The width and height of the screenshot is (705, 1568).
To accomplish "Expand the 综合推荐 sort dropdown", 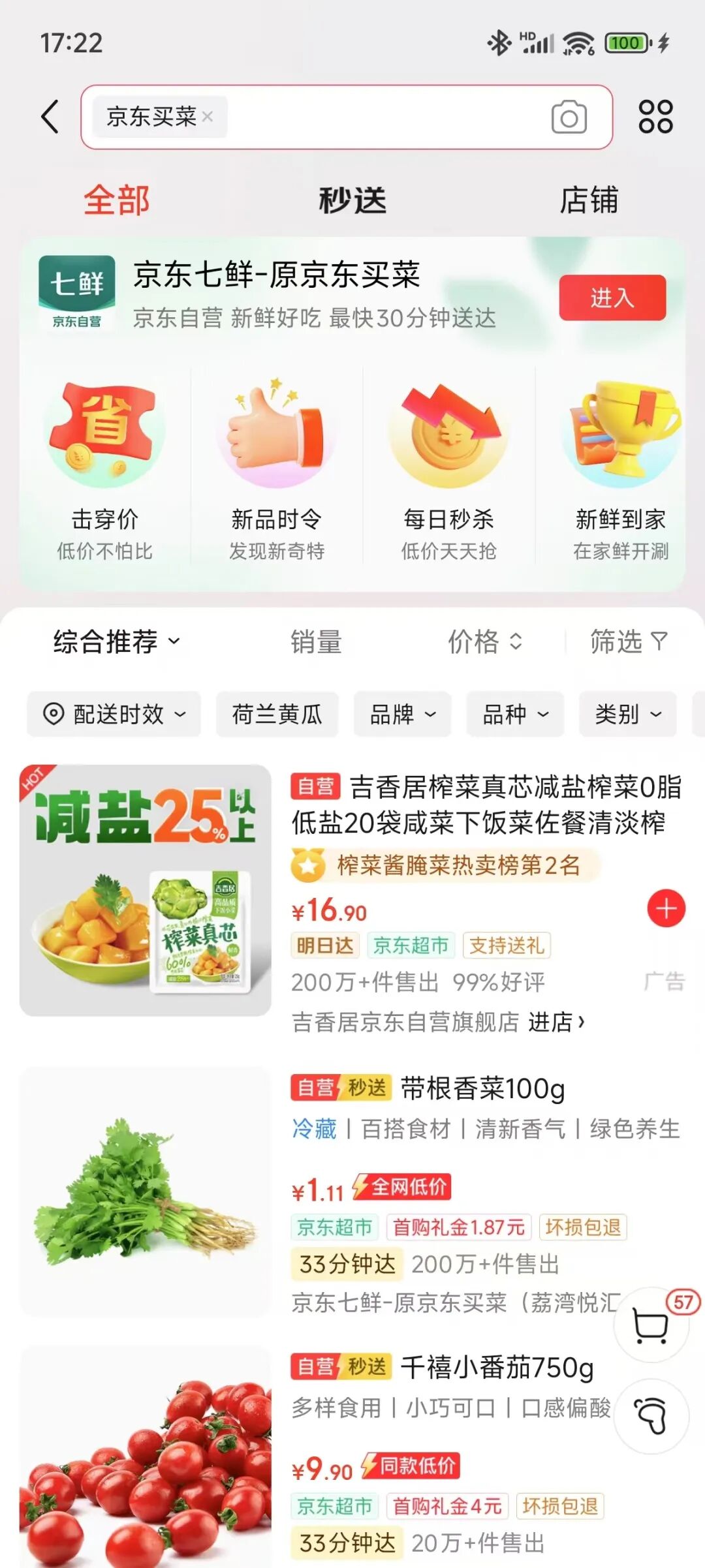I will point(117,641).
